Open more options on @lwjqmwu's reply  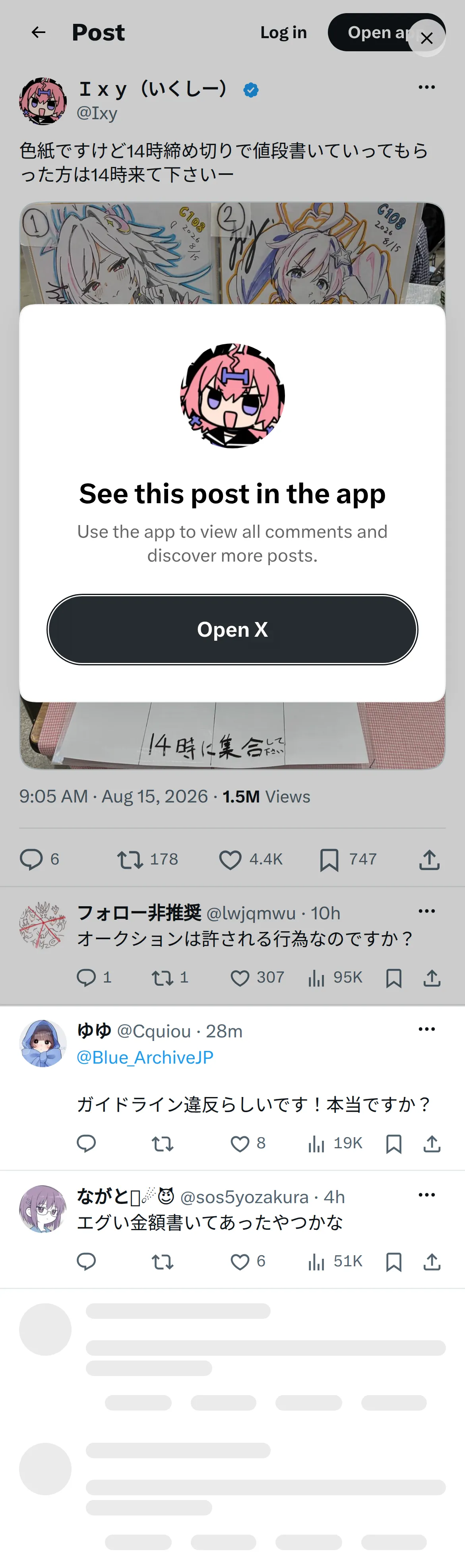[427, 911]
